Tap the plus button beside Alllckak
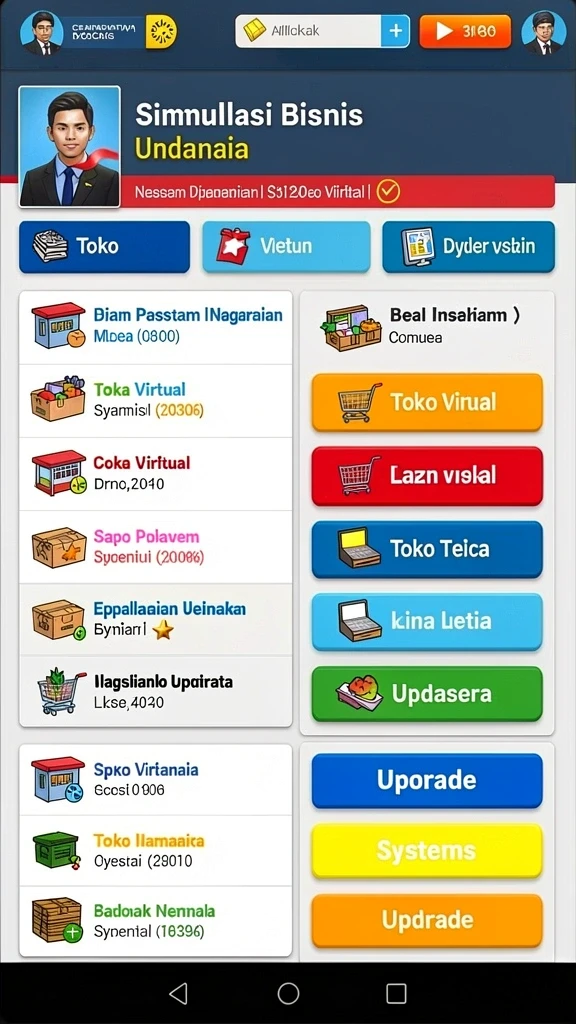The height and width of the screenshot is (1024, 576). tap(395, 31)
